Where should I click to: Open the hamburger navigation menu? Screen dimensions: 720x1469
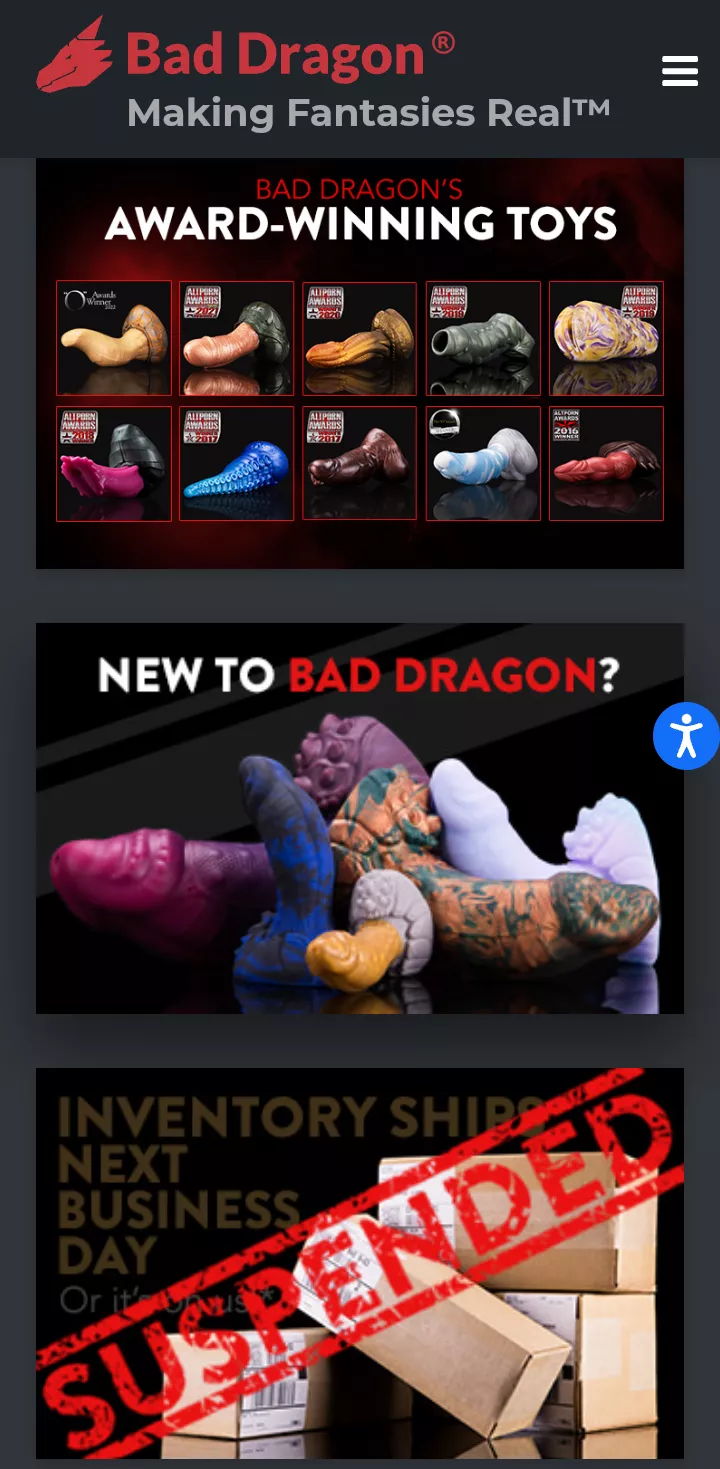click(x=679, y=71)
